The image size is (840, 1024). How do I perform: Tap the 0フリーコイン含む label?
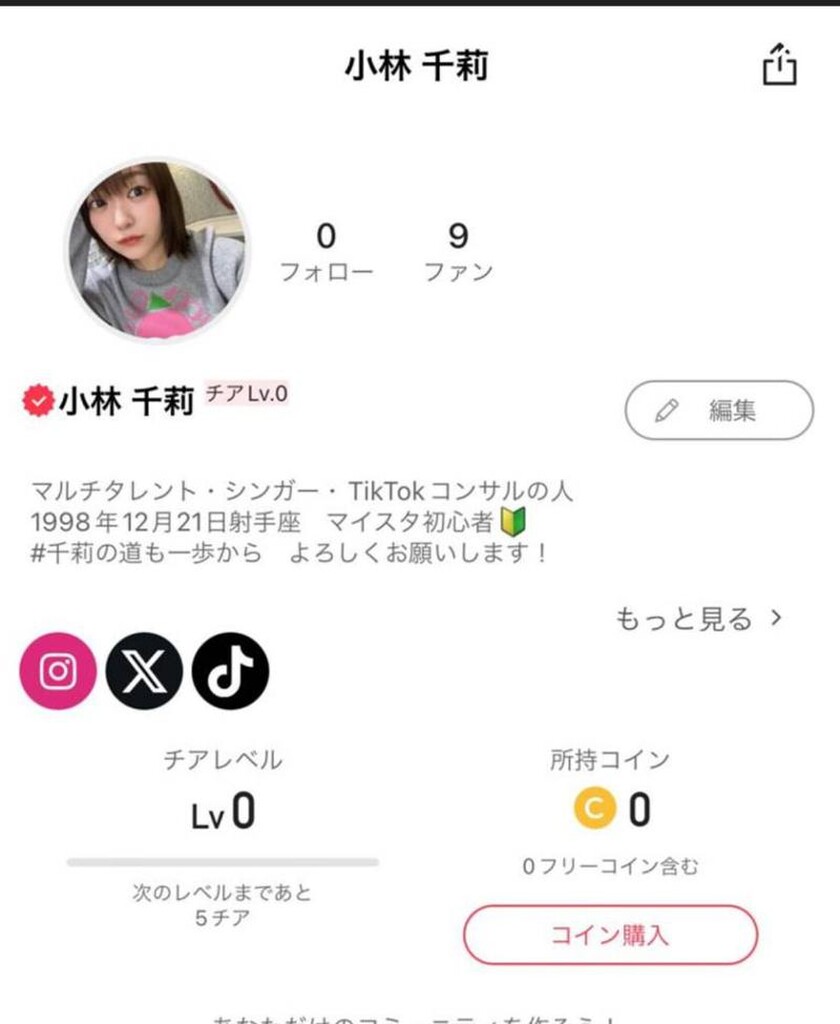[613, 867]
